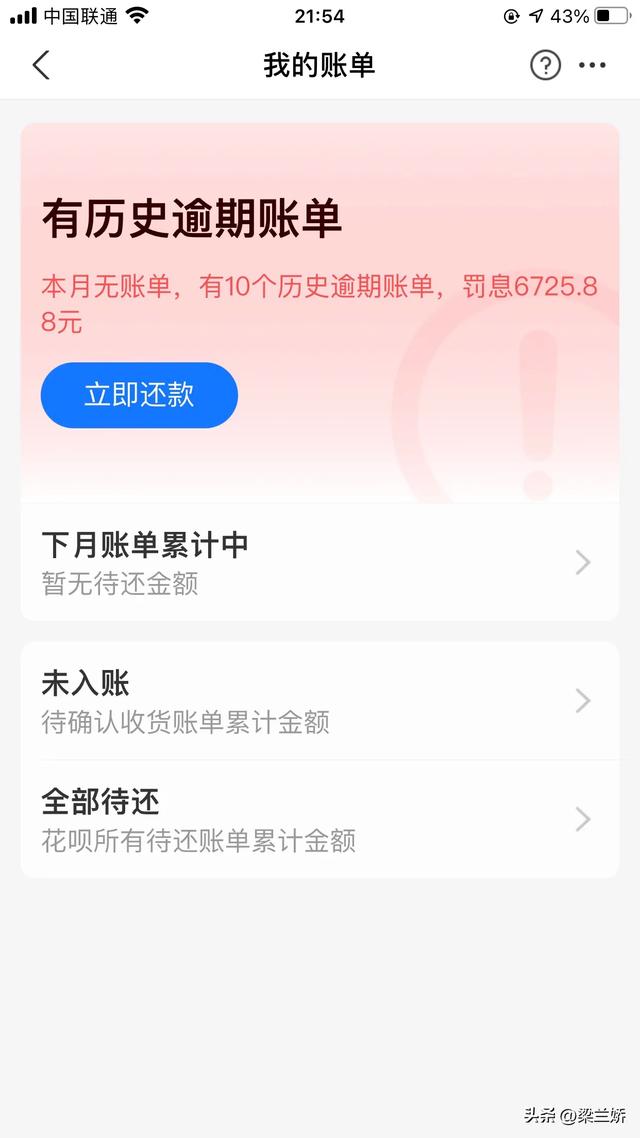Open 下月账单累计中 details

(x=320, y=562)
